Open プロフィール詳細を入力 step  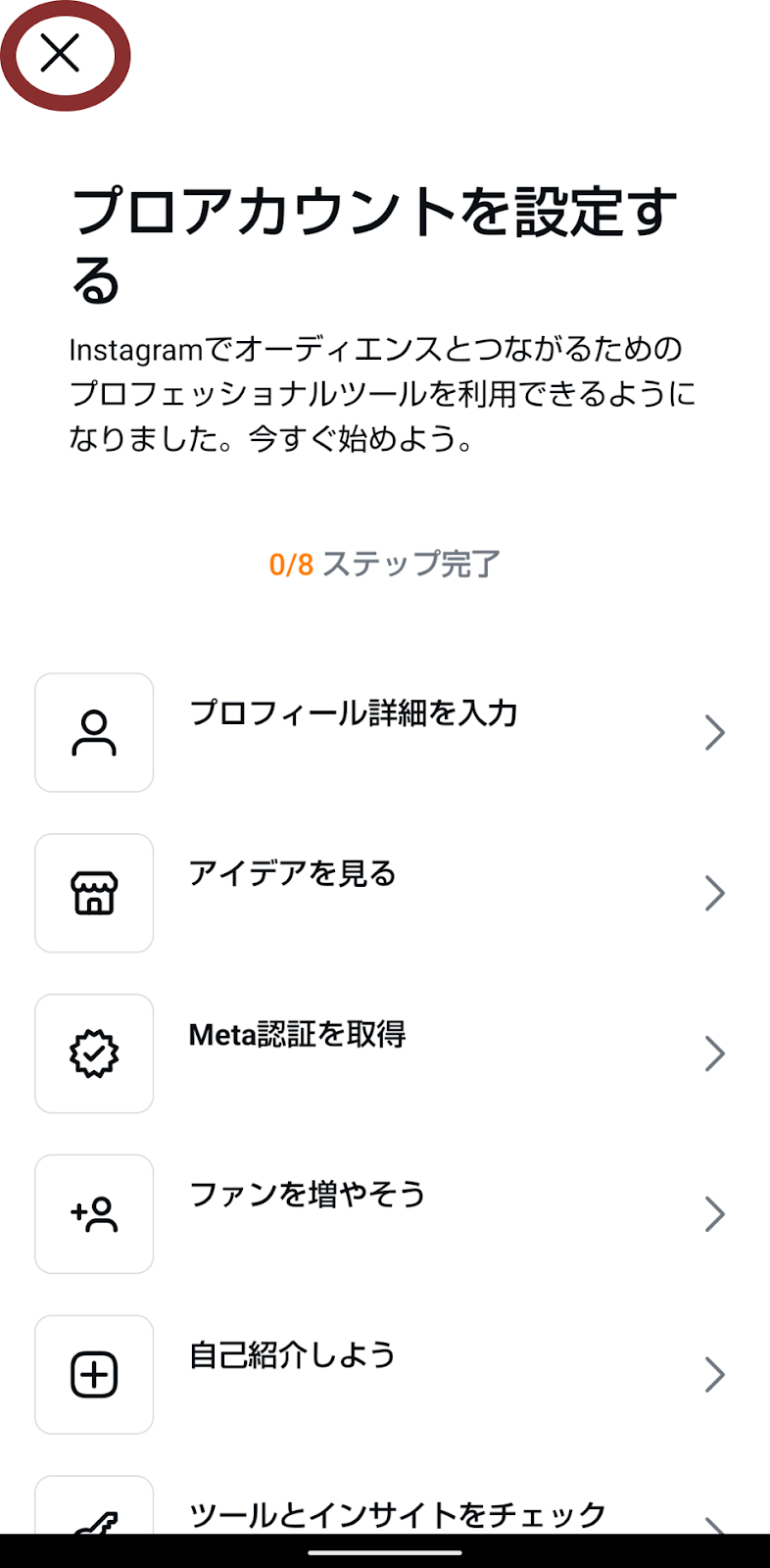(385, 732)
